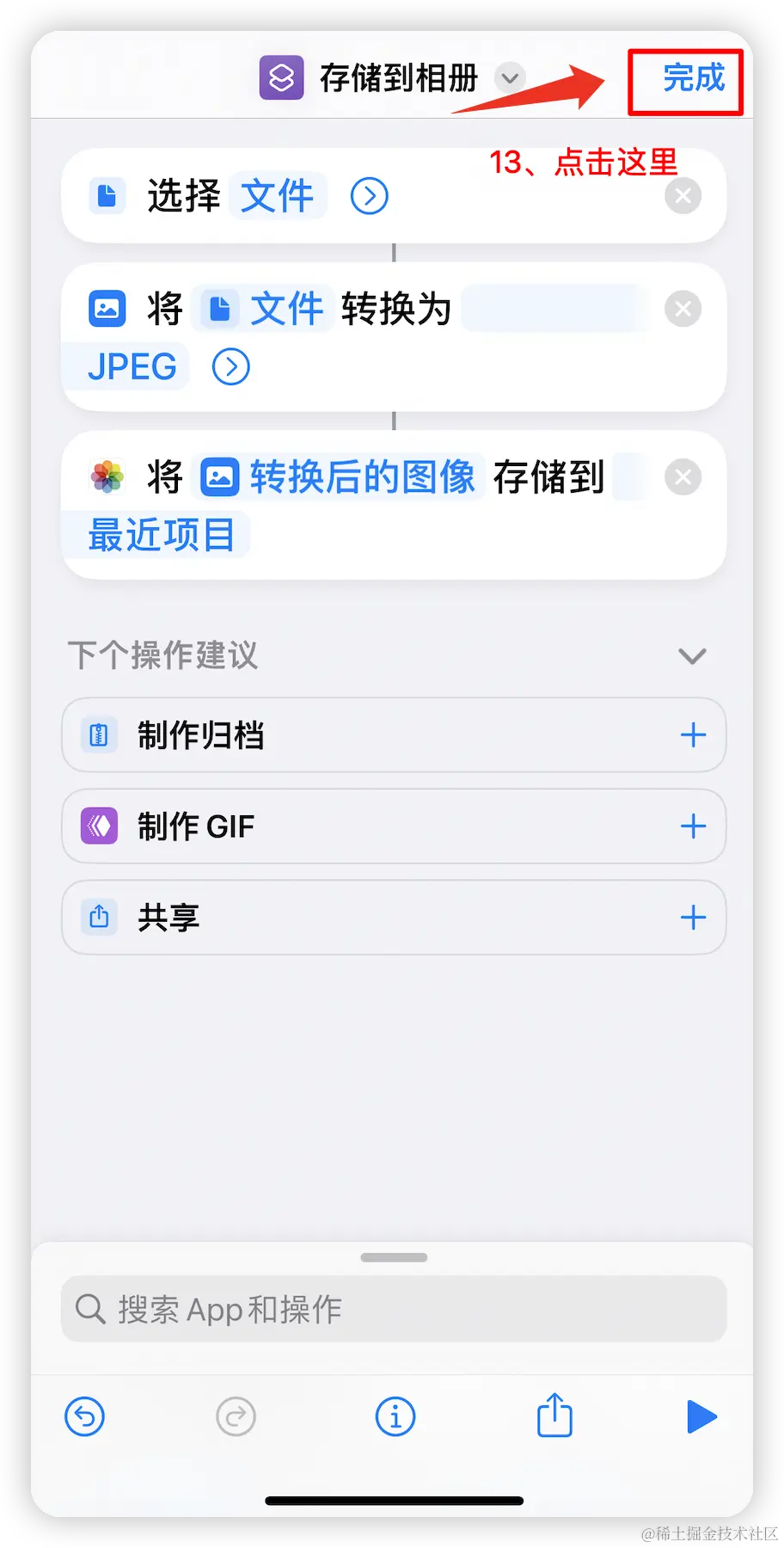Screen dimensions: 784x1548
Task: Tap the 文件 parameter in 选择 action
Action: pos(277,196)
